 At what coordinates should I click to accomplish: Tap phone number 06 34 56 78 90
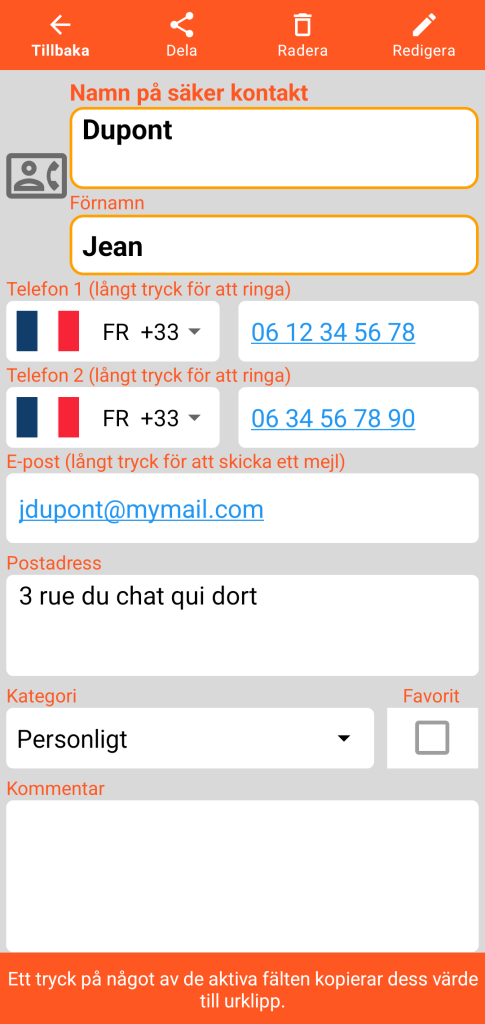(358, 418)
